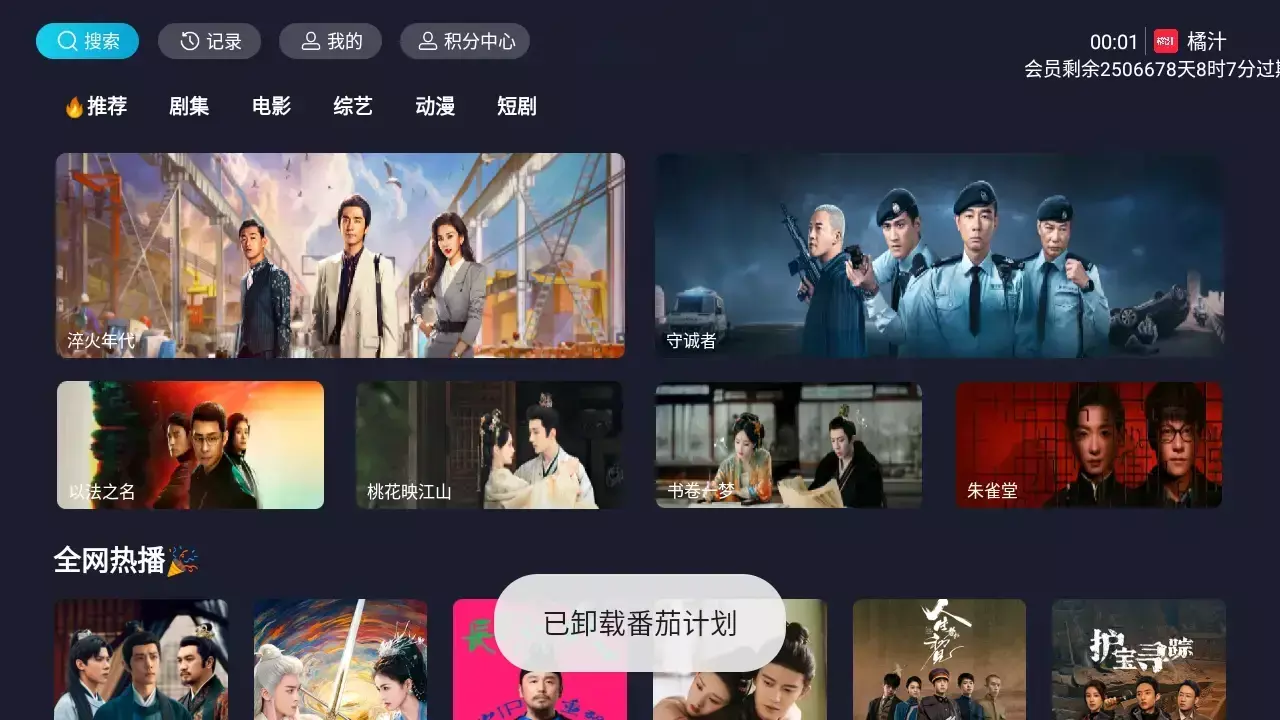The height and width of the screenshot is (720, 1280).
Task: Switch to the 电影 tab
Action: click(x=271, y=106)
